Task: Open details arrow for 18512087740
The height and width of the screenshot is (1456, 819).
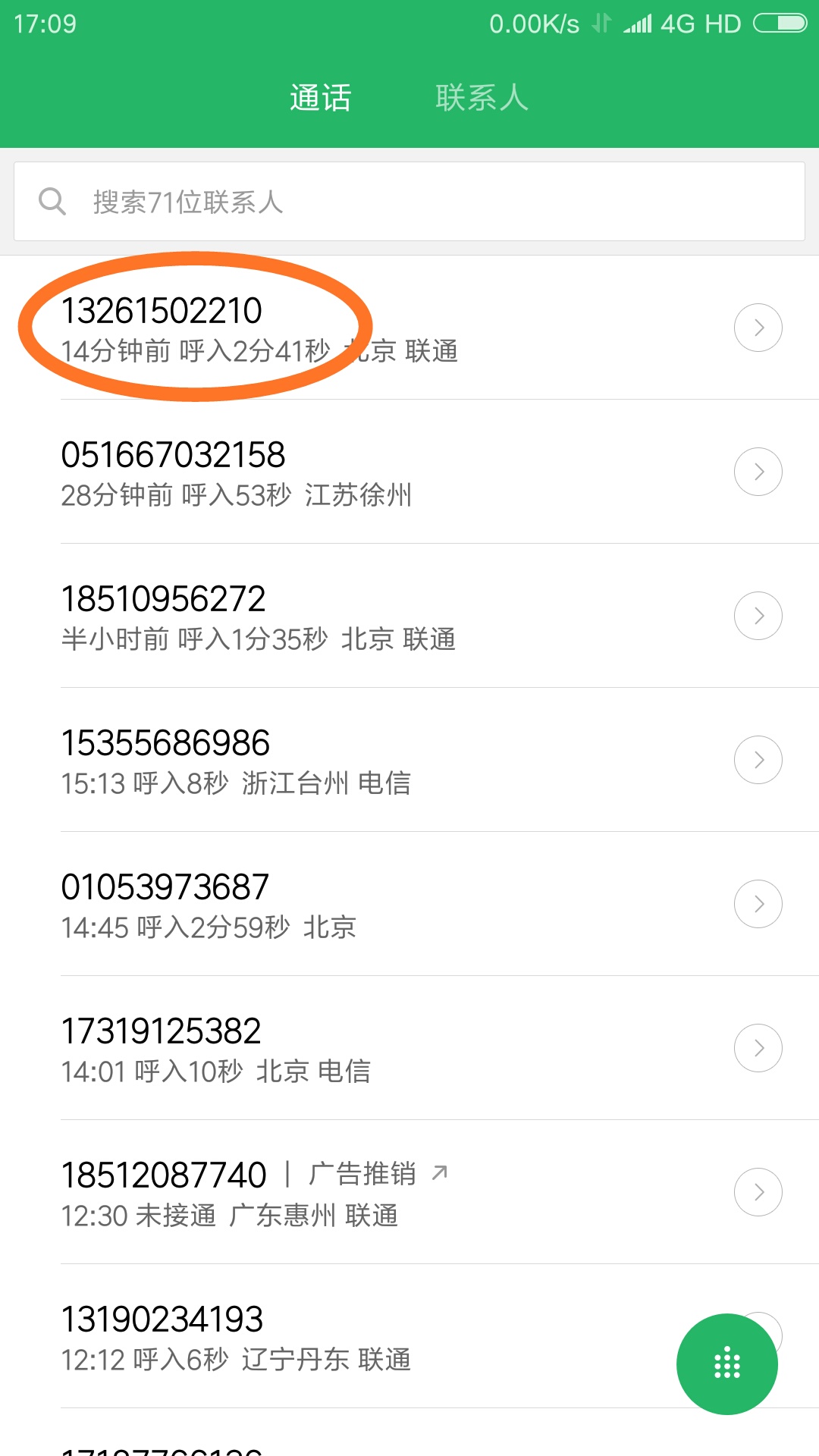Action: pyautogui.click(x=758, y=1192)
